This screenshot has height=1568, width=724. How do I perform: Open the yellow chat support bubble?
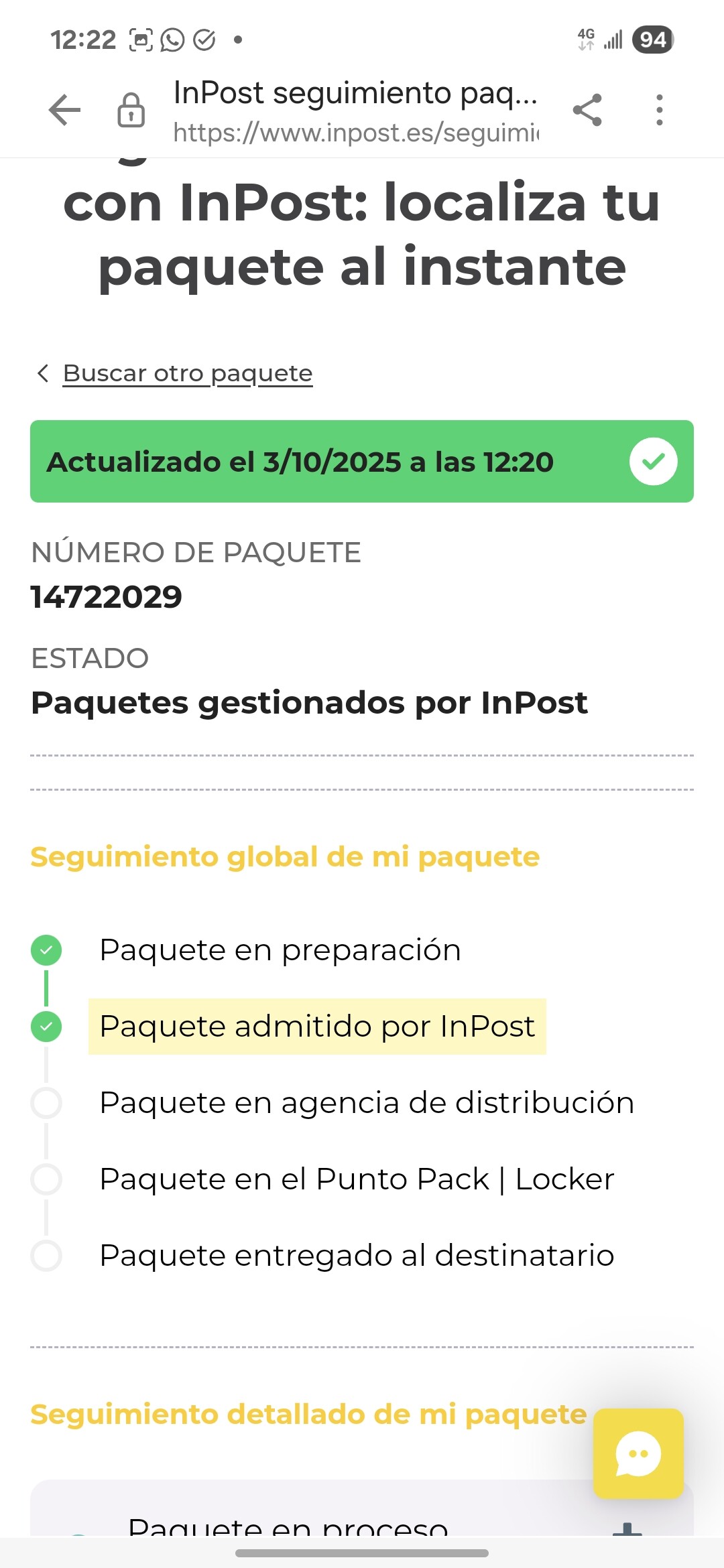pyautogui.click(x=638, y=1453)
